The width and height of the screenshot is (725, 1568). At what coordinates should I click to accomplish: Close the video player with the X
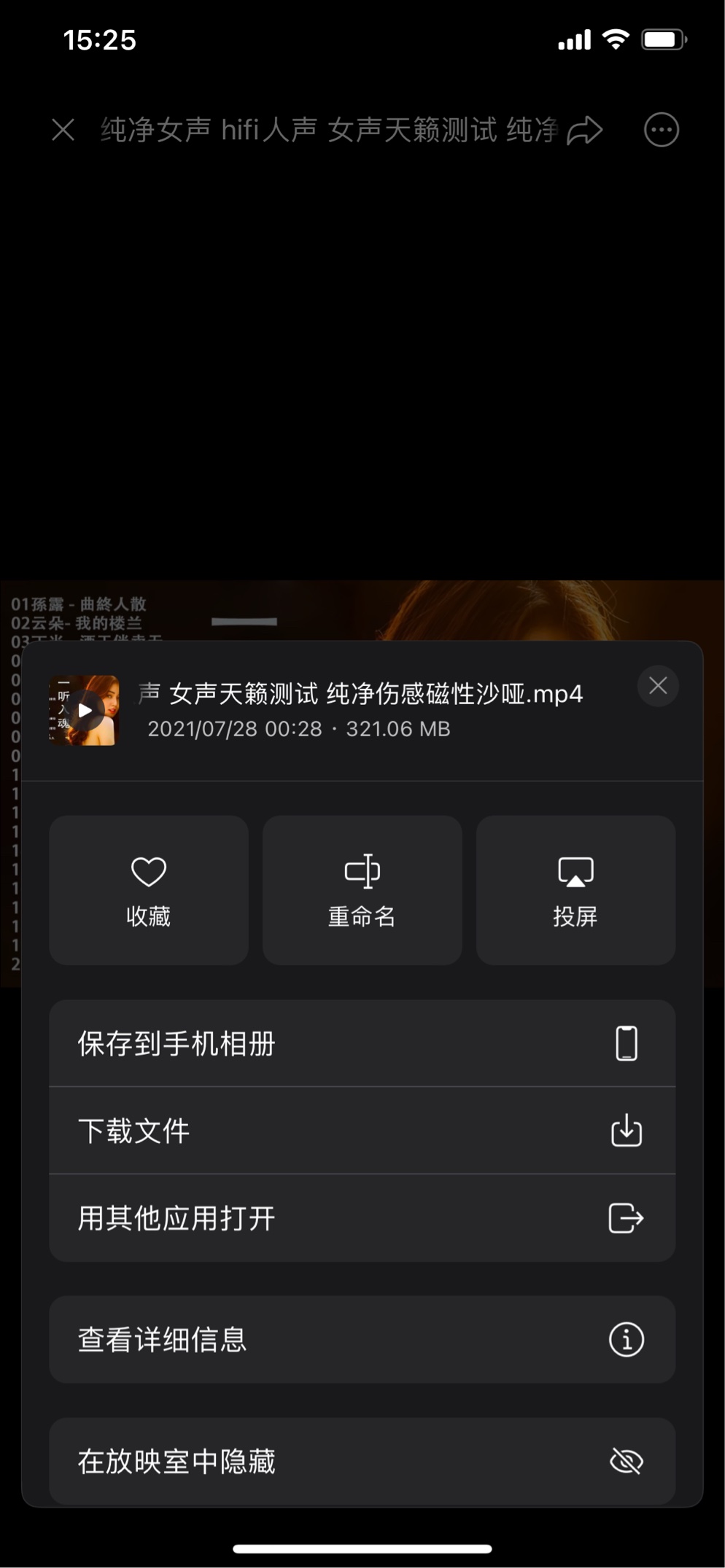[63, 130]
